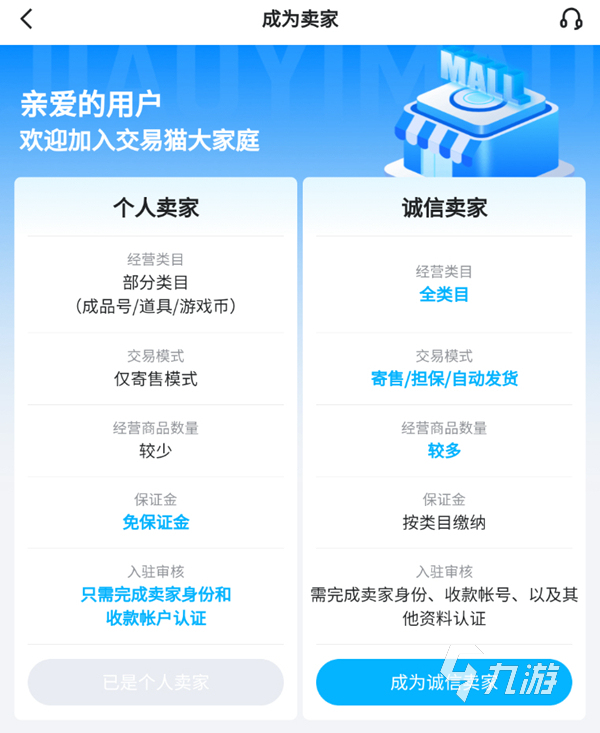Open customer service headset icon

click(x=571, y=19)
